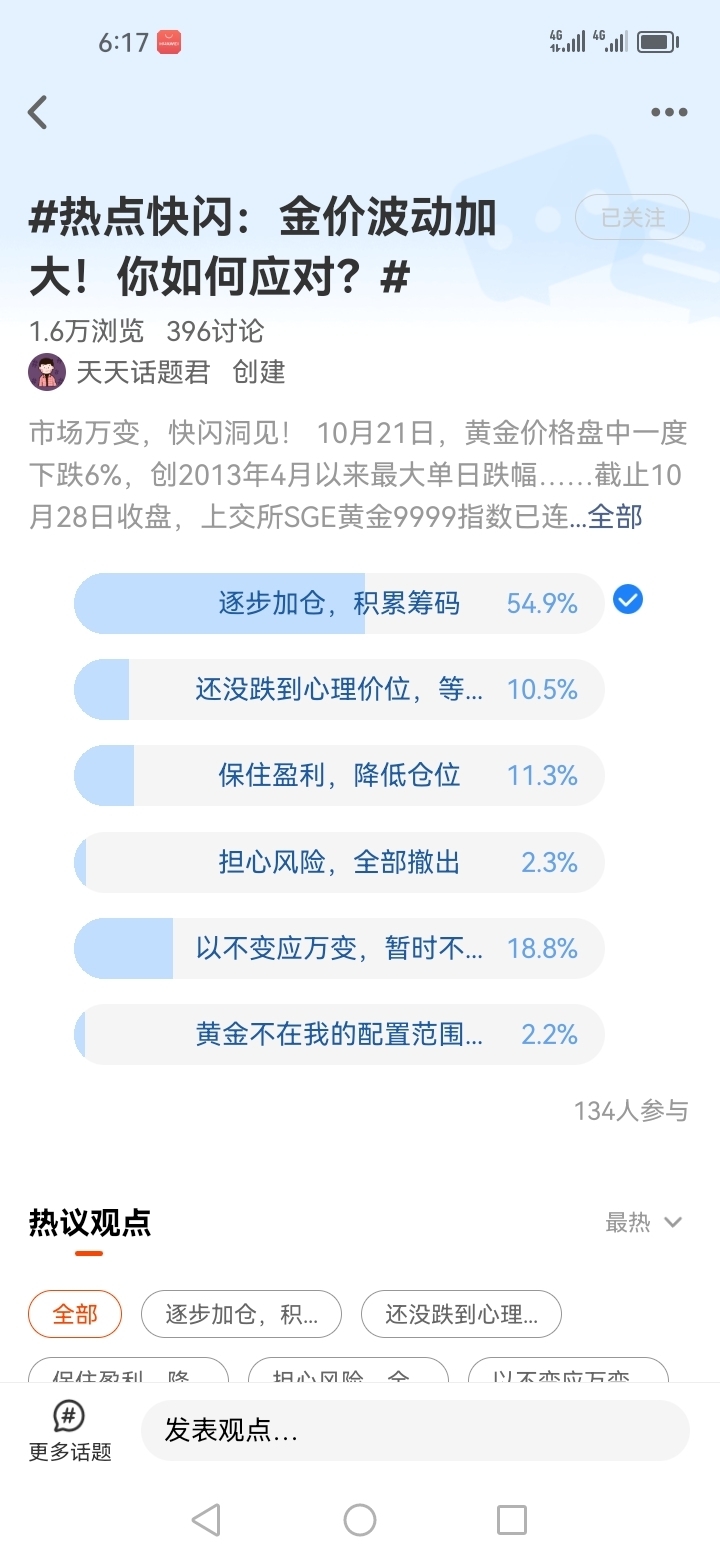The height and width of the screenshot is (1560, 720).
Task: Tap the progress bar of 以不变应万变 option
Action: 338,948
